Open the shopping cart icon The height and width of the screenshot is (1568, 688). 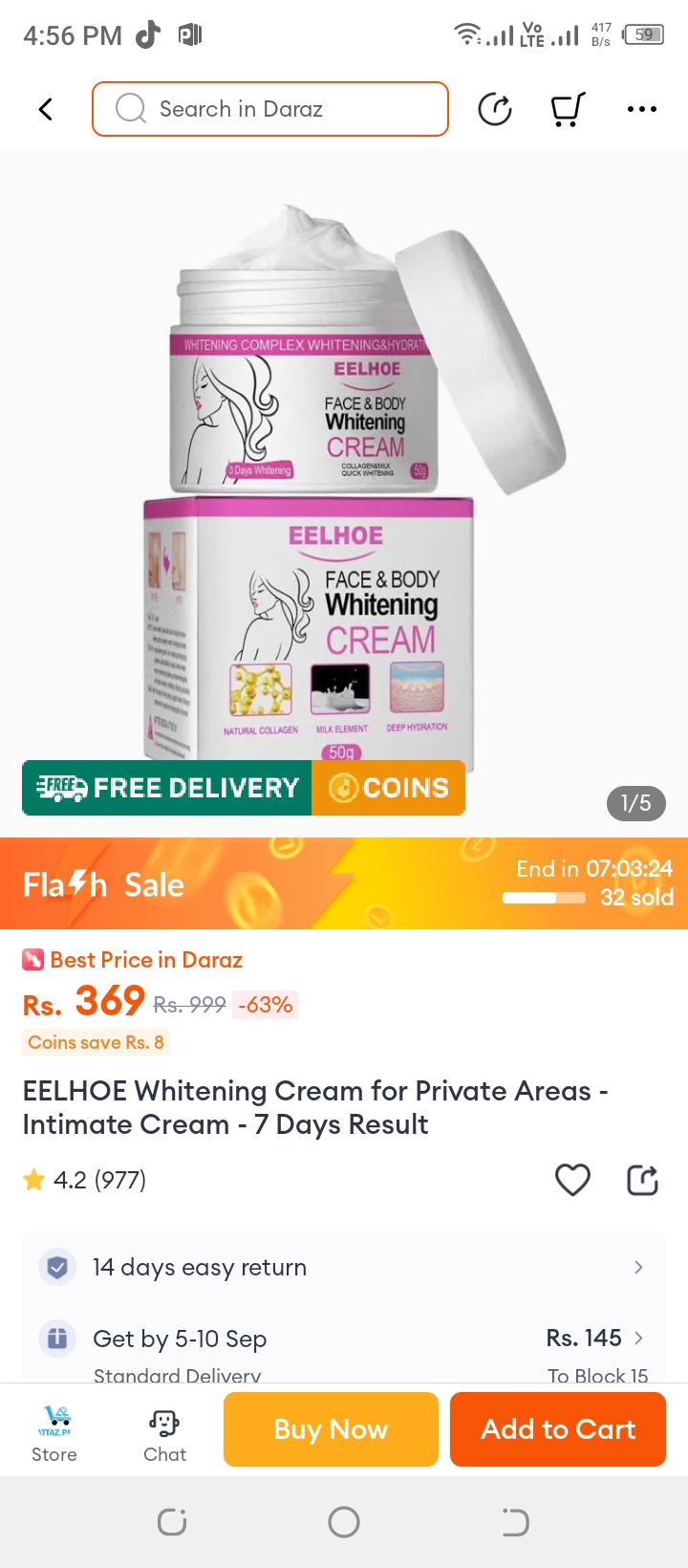[x=568, y=109]
